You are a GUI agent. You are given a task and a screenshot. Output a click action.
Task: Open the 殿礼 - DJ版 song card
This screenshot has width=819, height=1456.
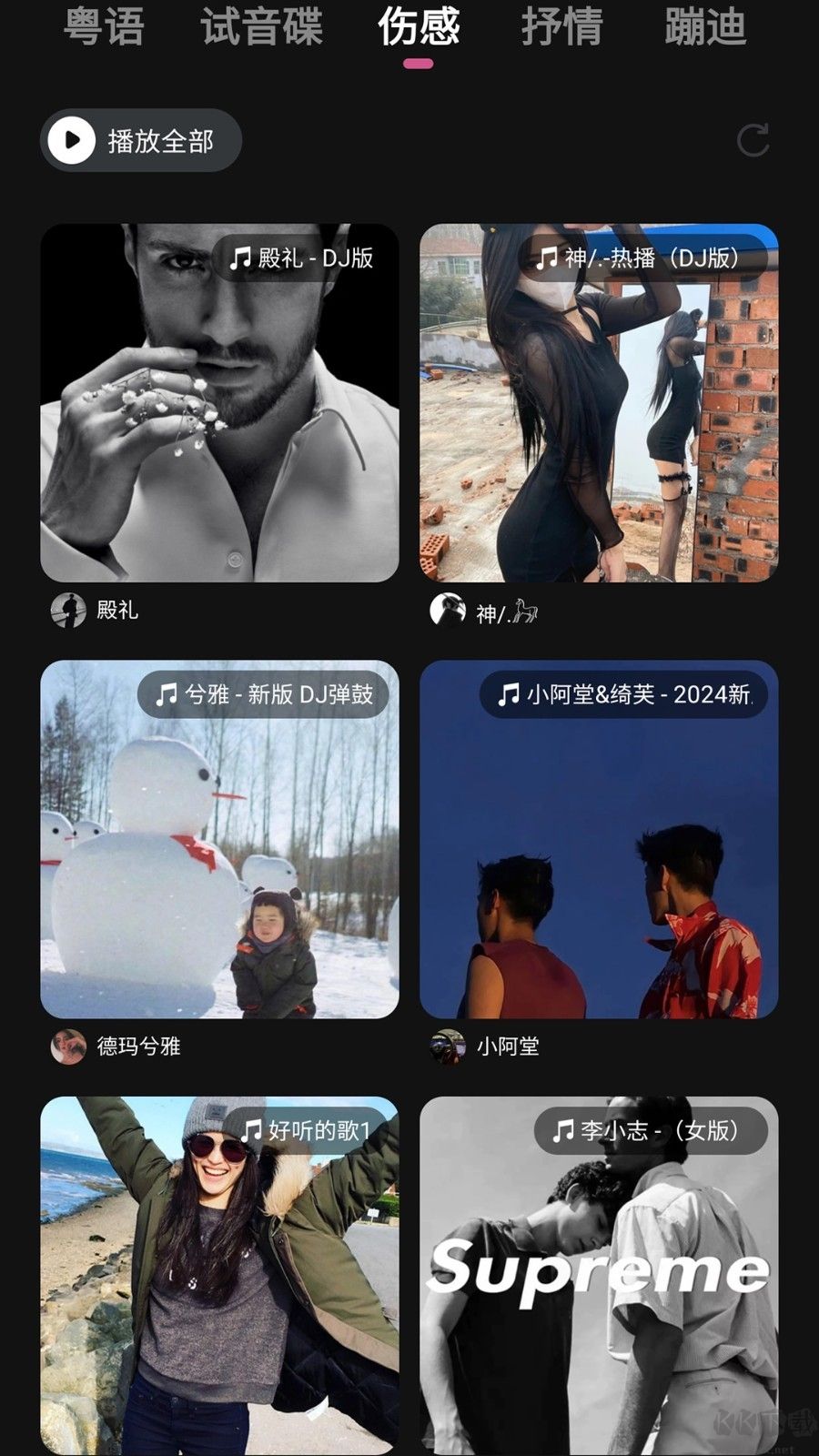coord(219,403)
